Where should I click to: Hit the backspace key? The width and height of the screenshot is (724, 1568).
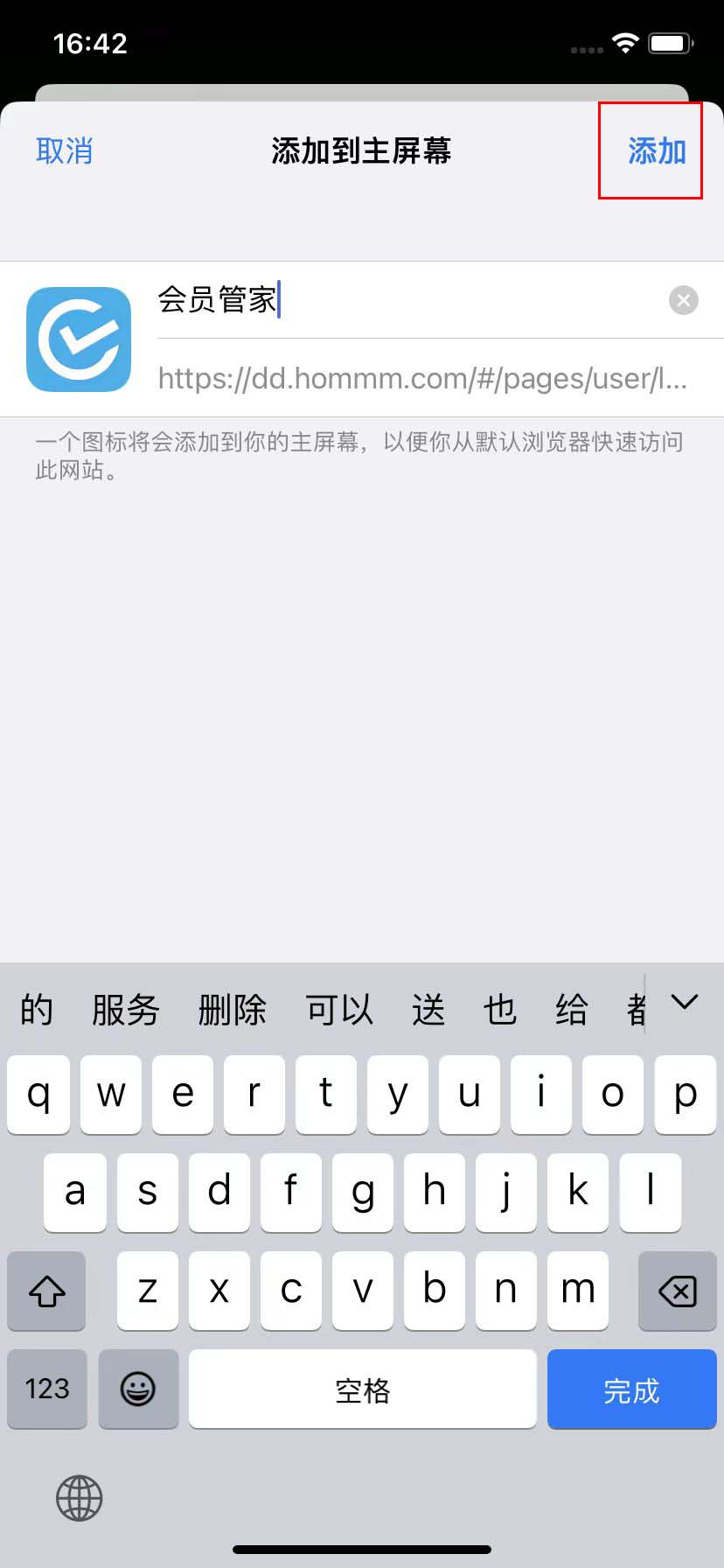[677, 1291]
